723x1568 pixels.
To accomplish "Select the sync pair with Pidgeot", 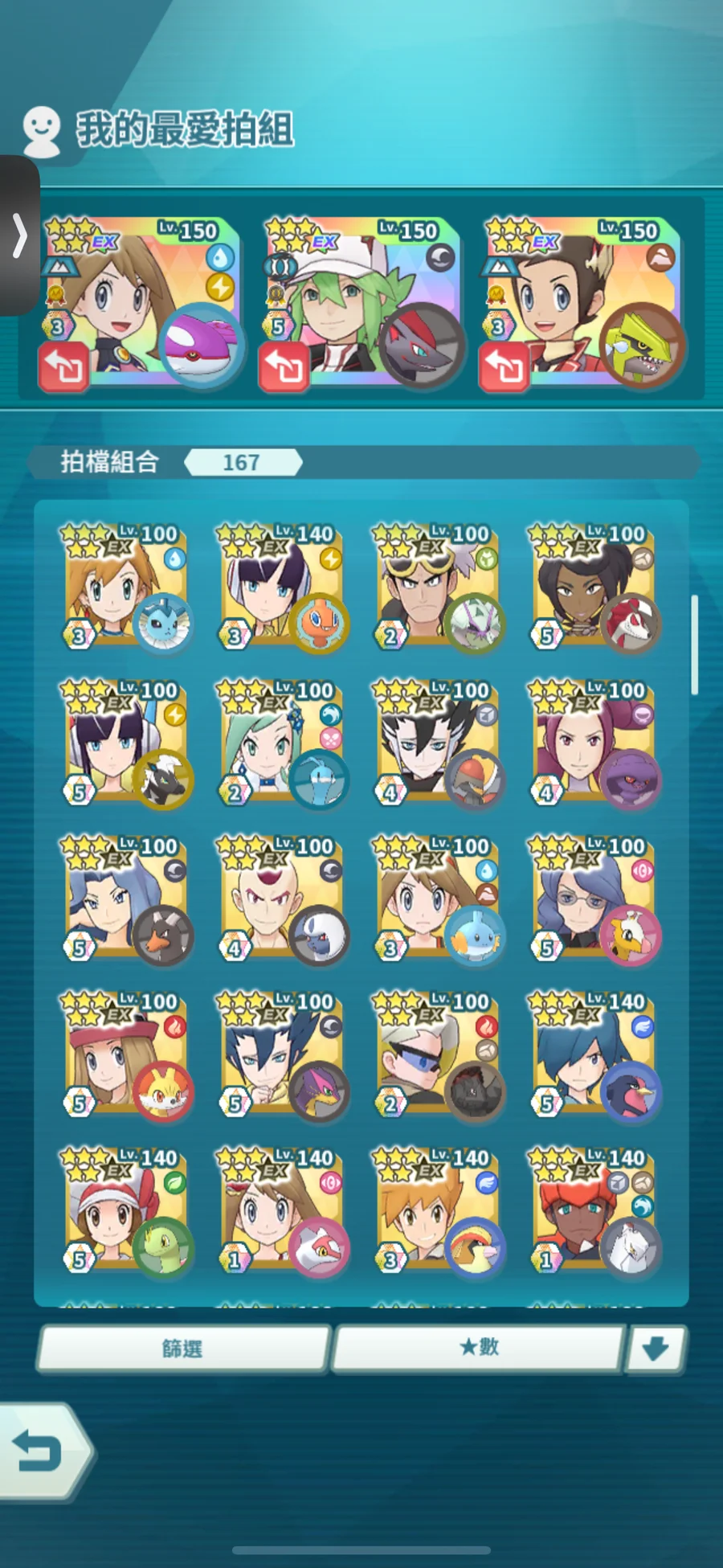I will pos(438,1211).
